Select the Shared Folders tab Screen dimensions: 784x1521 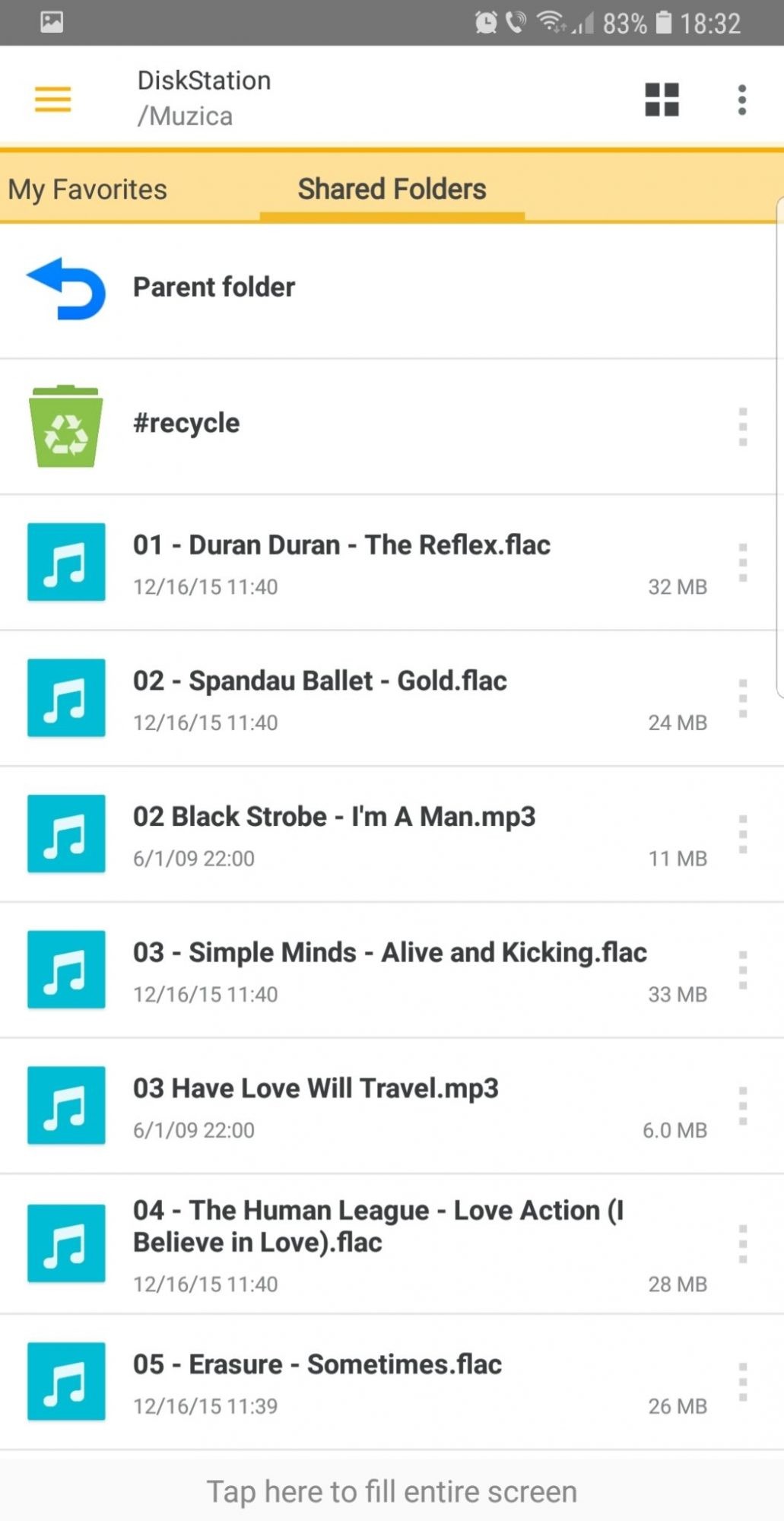[392, 189]
